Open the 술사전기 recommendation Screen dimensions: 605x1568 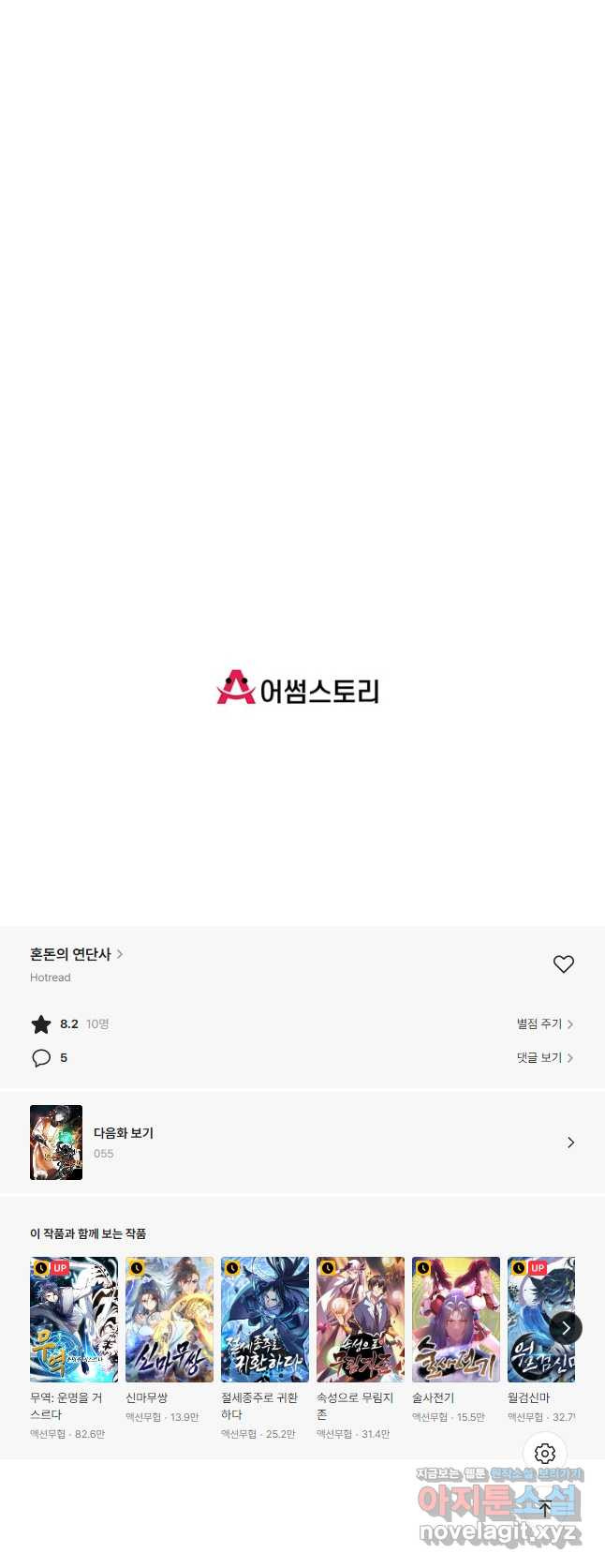click(455, 1319)
